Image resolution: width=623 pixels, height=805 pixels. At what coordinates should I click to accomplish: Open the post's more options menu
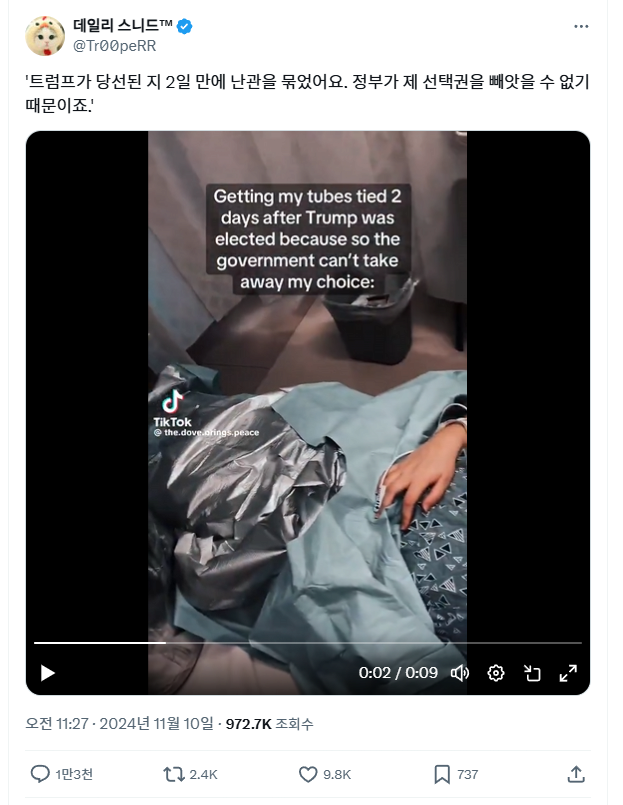pyautogui.click(x=581, y=26)
